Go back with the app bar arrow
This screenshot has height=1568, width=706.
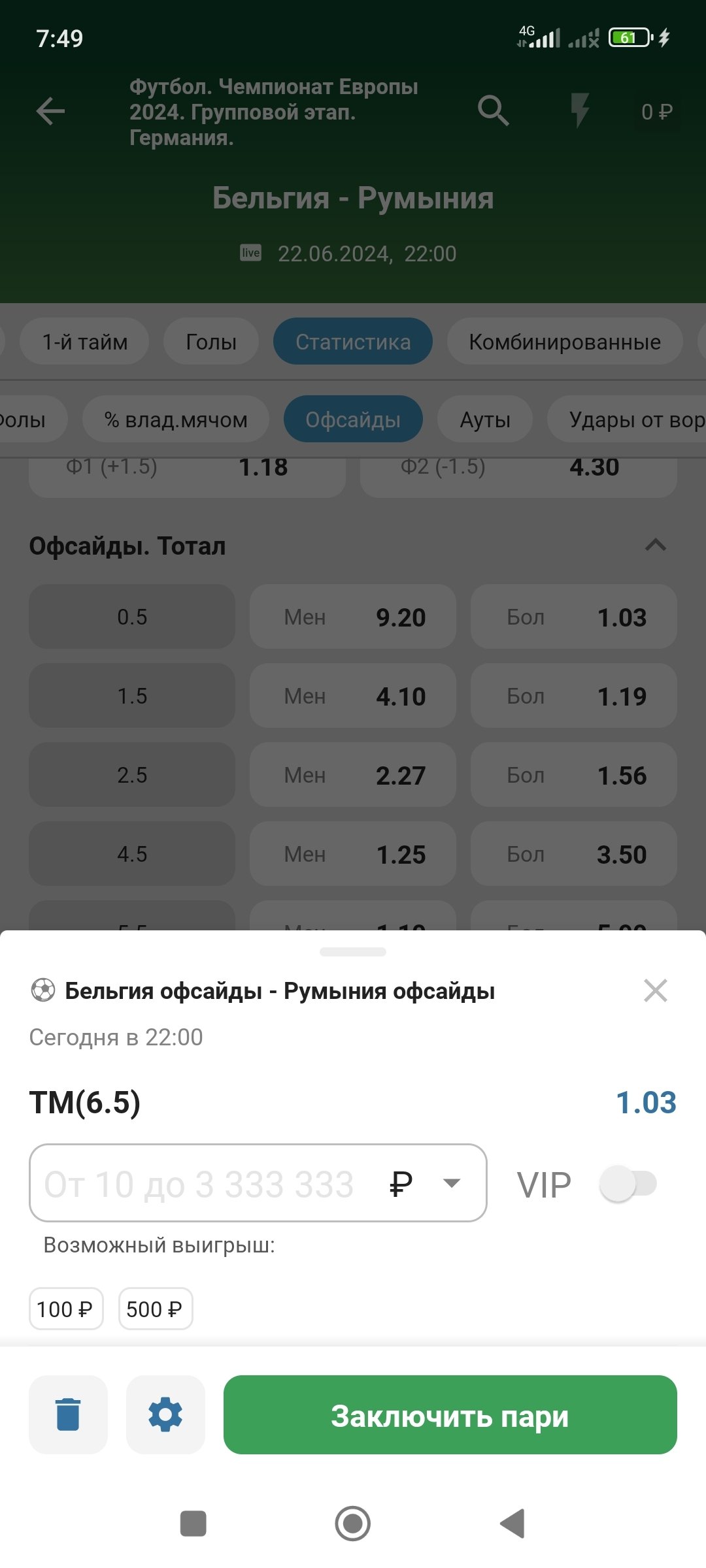[x=50, y=111]
